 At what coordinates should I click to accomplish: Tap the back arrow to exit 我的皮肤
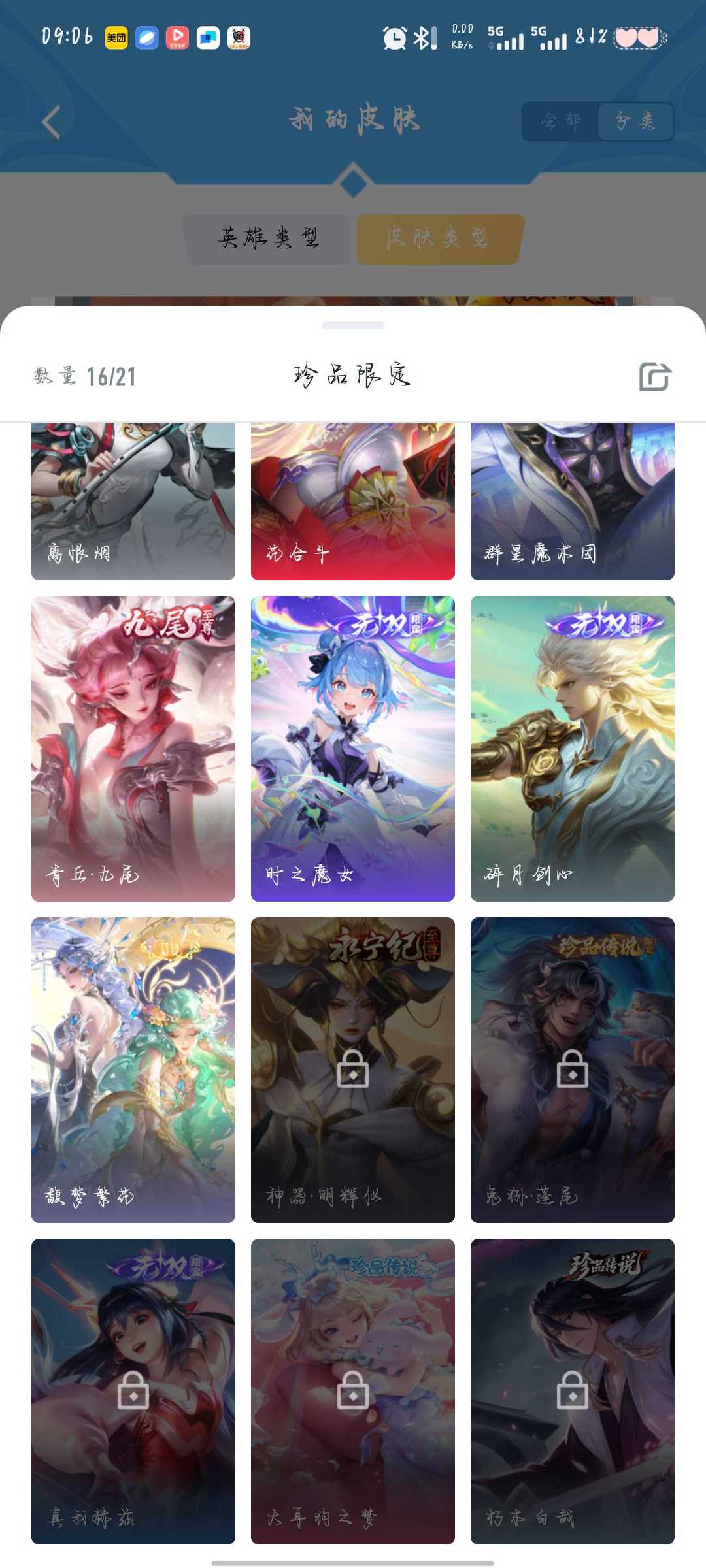click(50, 122)
